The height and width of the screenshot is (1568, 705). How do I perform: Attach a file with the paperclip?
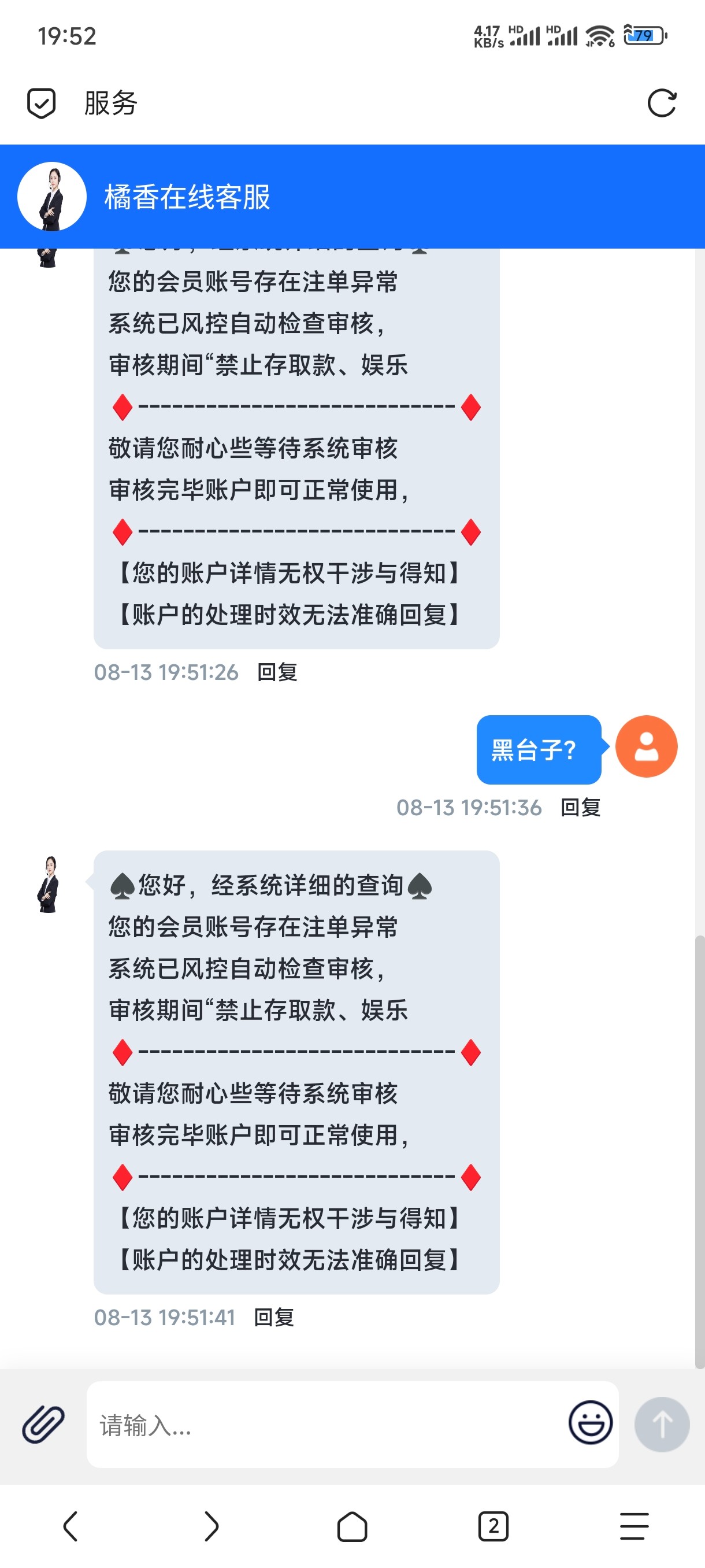pyautogui.click(x=43, y=1425)
